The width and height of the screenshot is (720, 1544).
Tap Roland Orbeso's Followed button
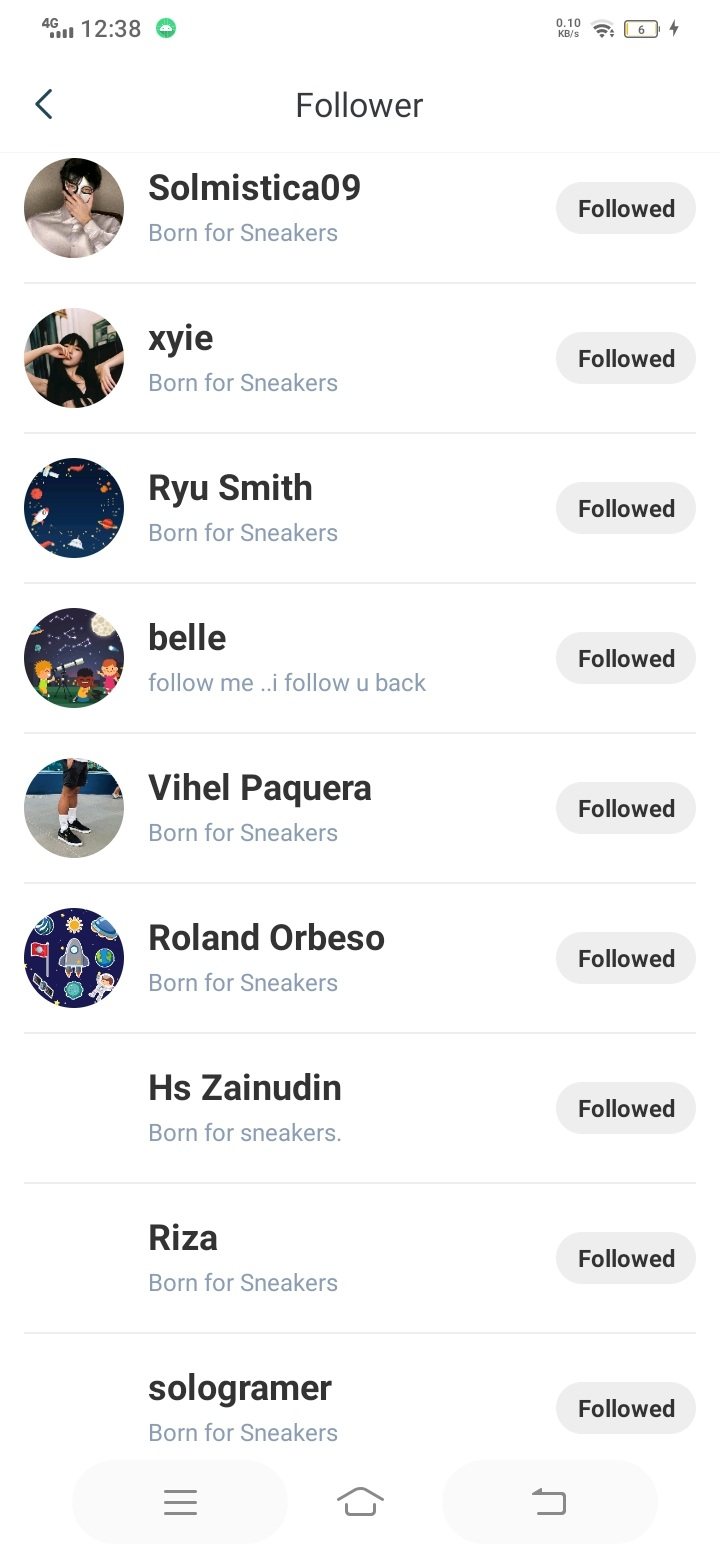pyautogui.click(x=626, y=958)
